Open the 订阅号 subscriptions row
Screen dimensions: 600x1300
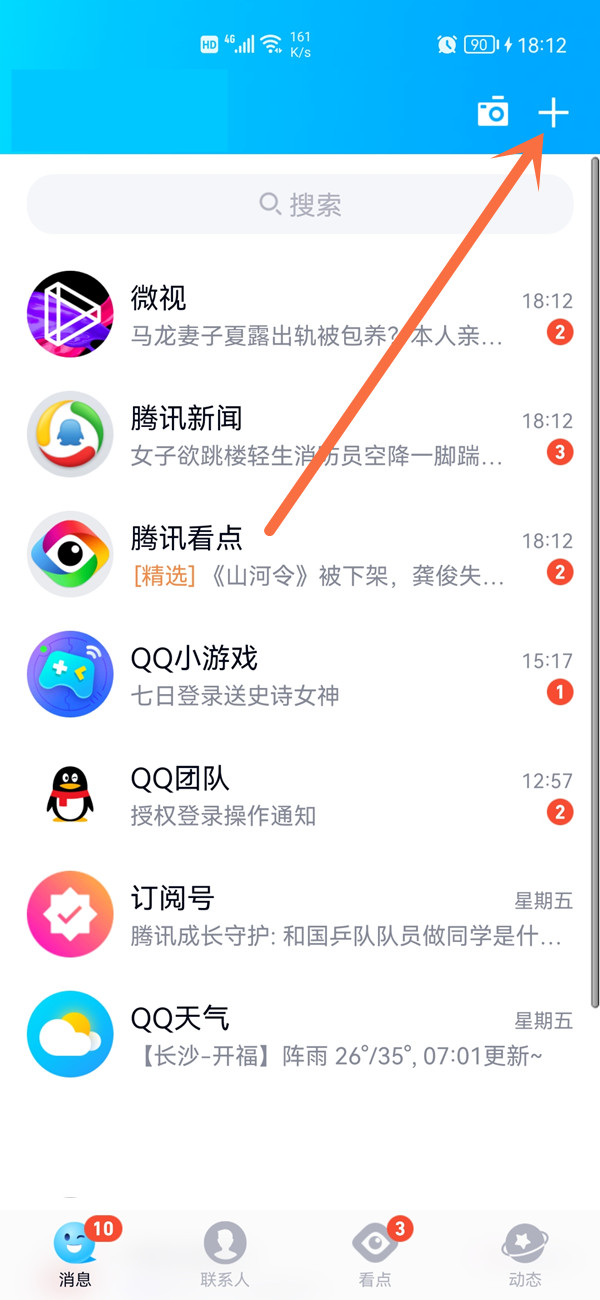click(x=300, y=914)
